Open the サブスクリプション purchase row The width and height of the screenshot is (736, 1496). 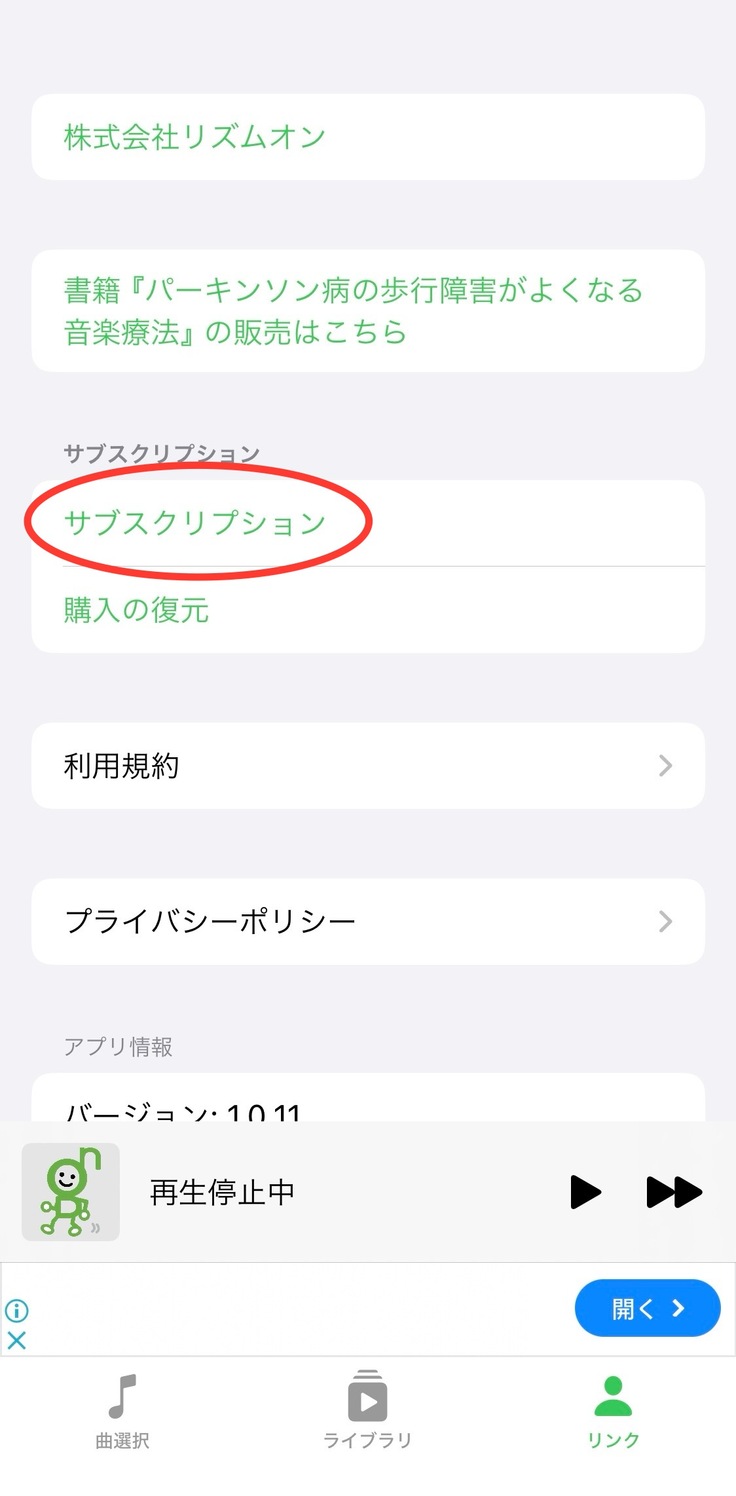pyautogui.click(x=196, y=522)
